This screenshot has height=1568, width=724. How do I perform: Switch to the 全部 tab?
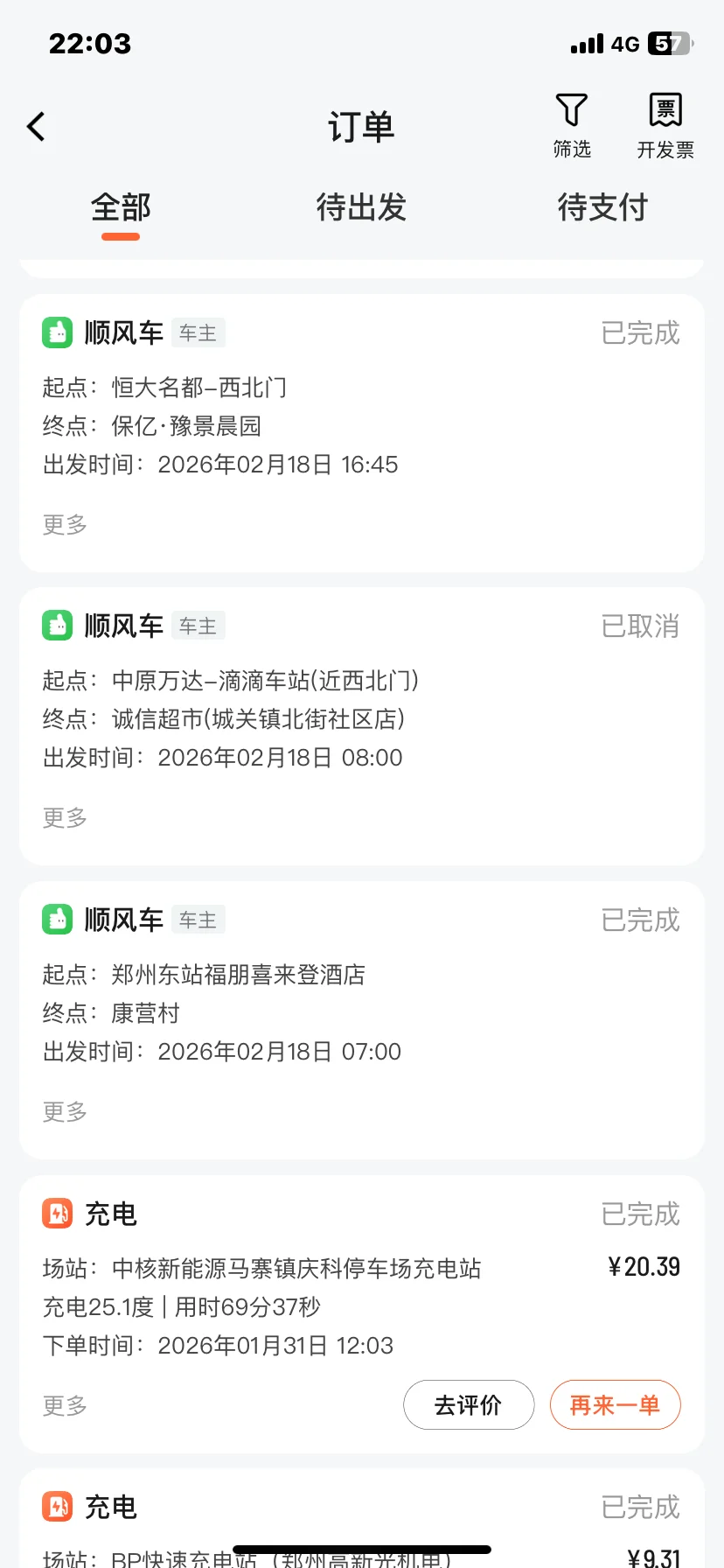coord(121,208)
